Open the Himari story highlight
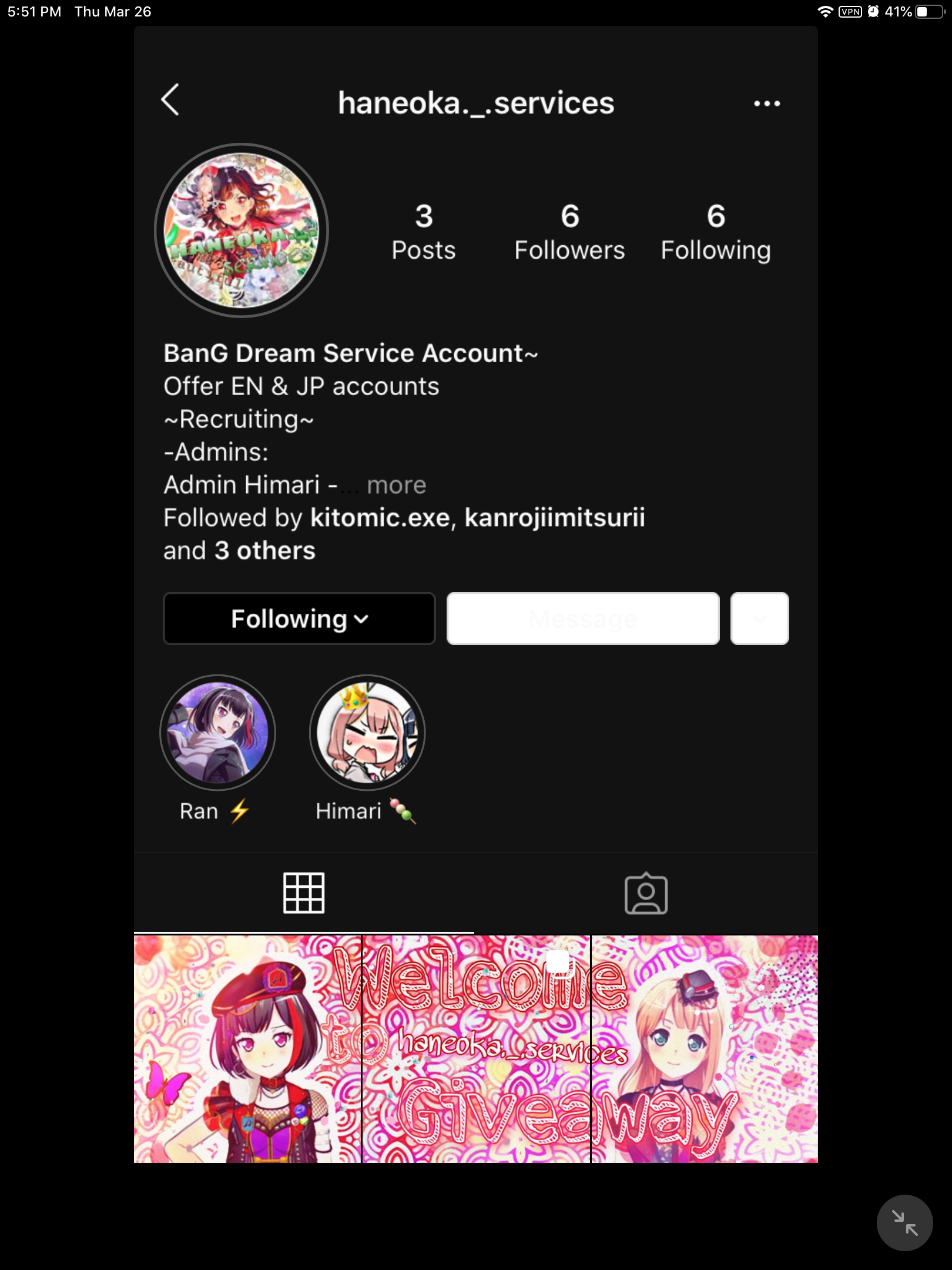Image resolution: width=952 pixels, height=1270 pixels. [x=367, y=733]
